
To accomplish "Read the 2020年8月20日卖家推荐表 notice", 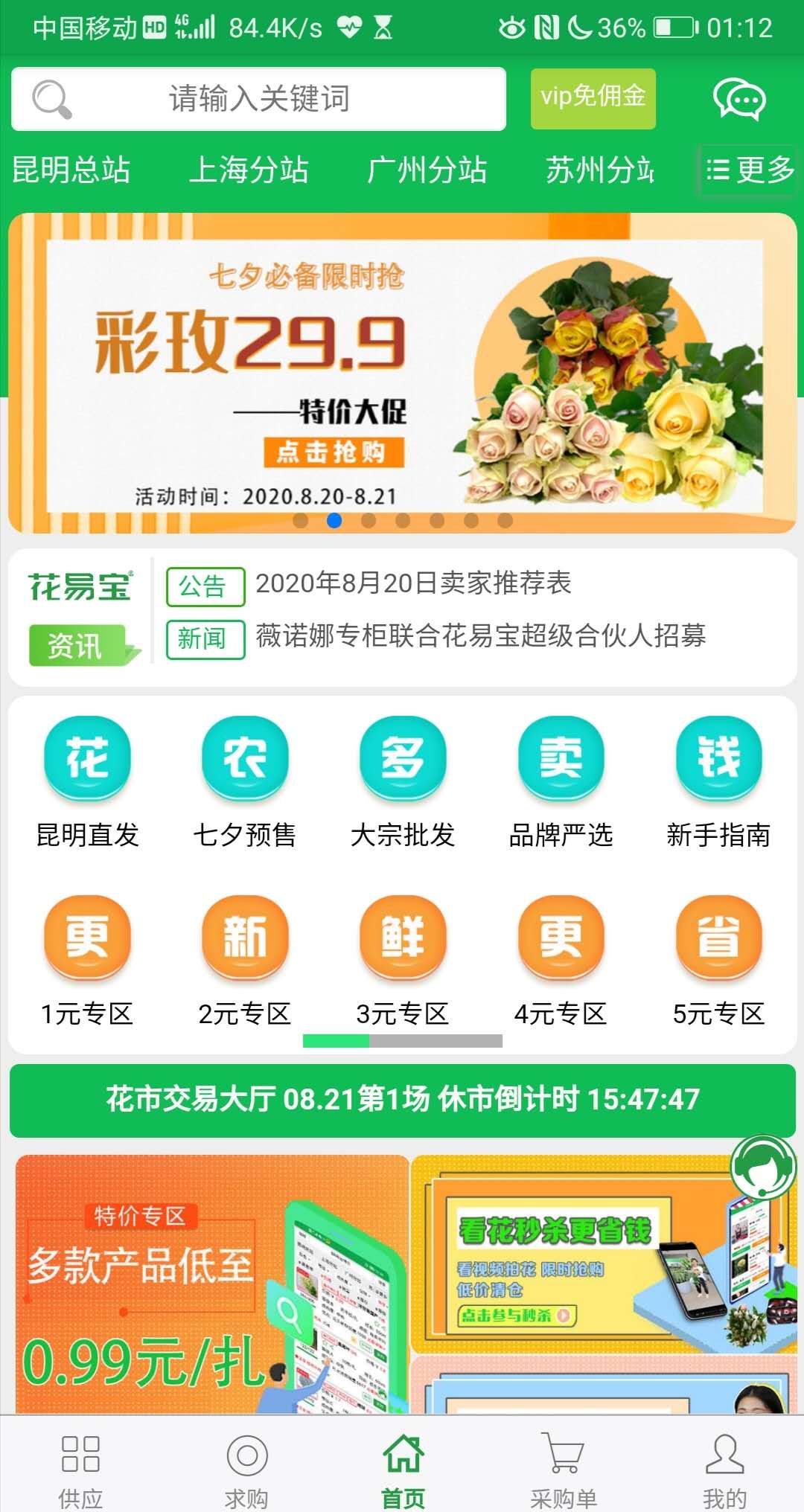I will pyautogui.click(x=413, y=583).
